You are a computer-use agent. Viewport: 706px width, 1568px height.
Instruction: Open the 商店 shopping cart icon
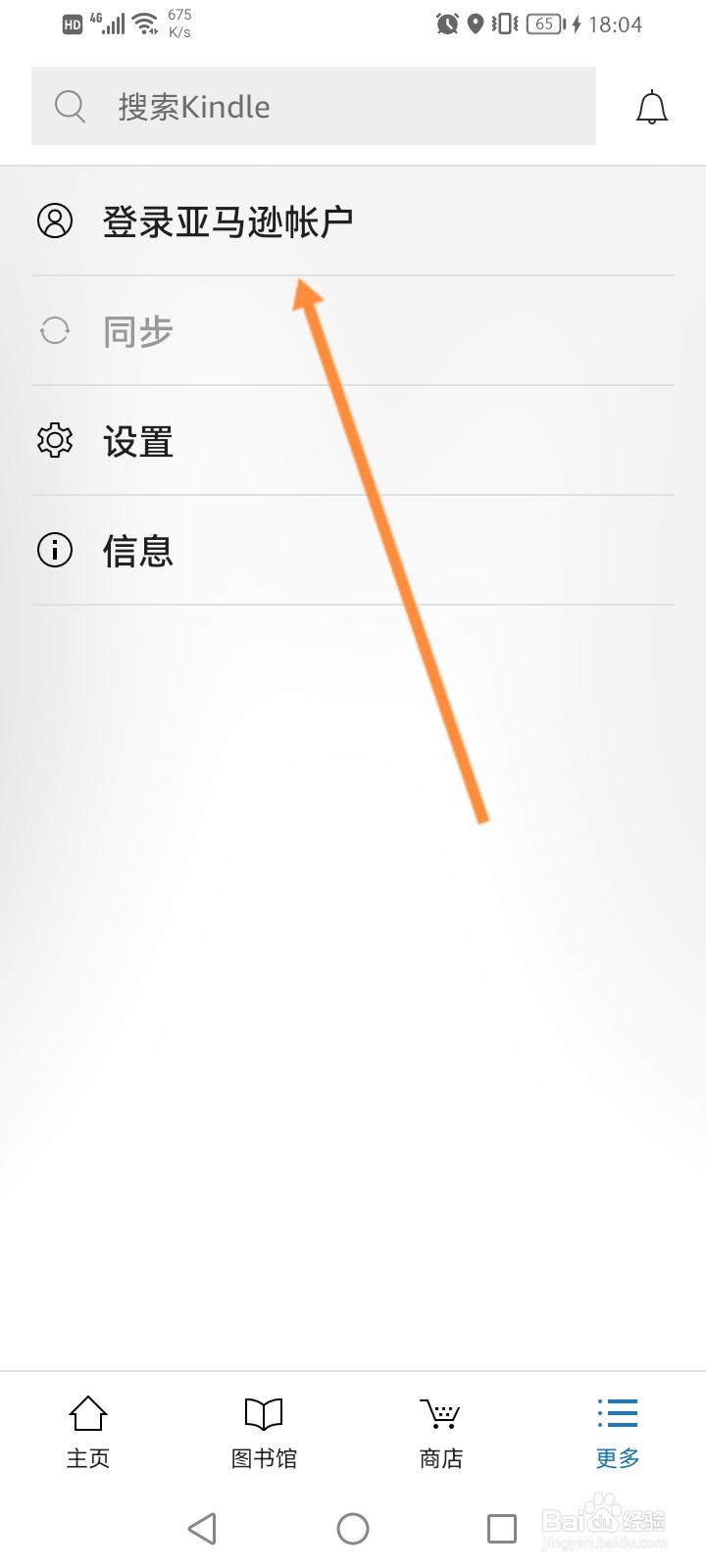click(439, 1414)
